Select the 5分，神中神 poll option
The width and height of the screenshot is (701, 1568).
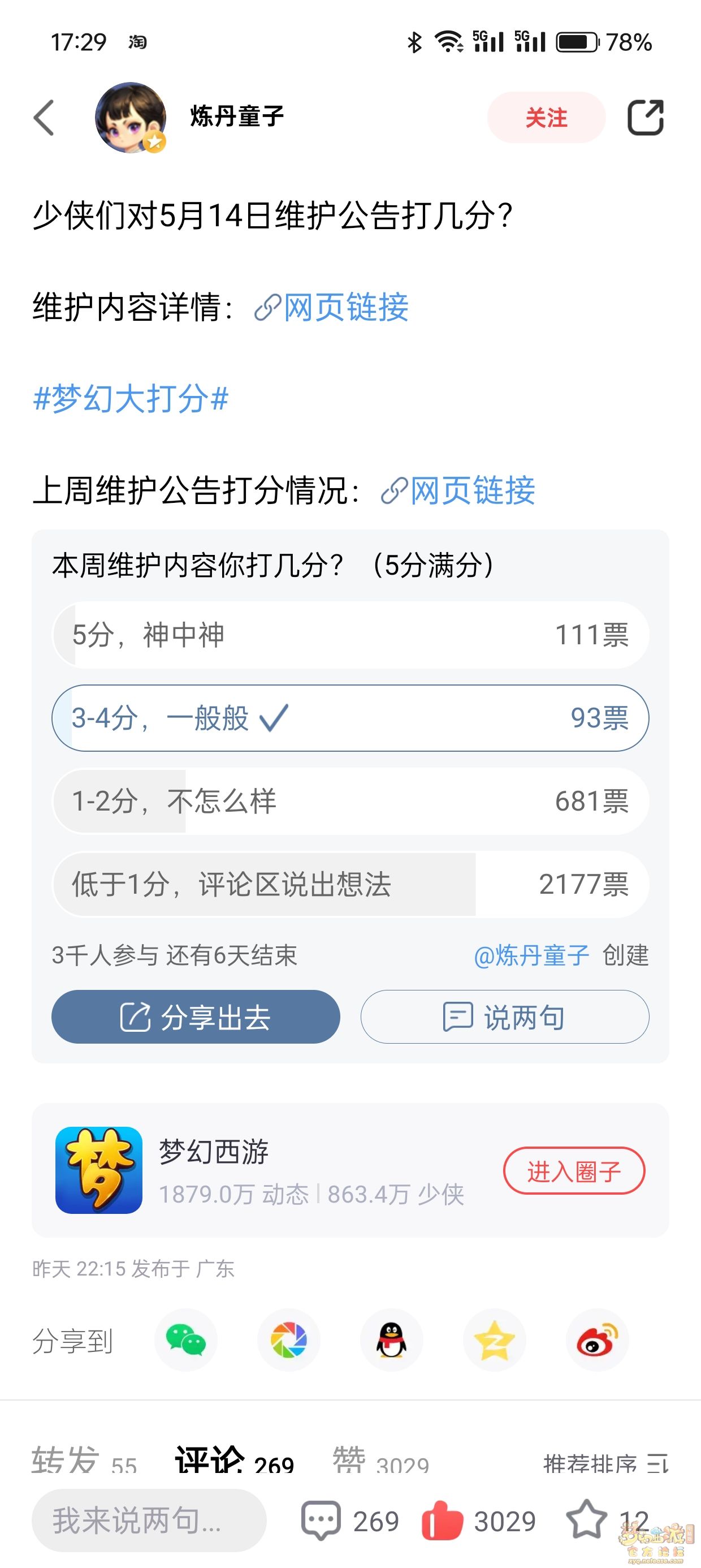coord(350,635)
